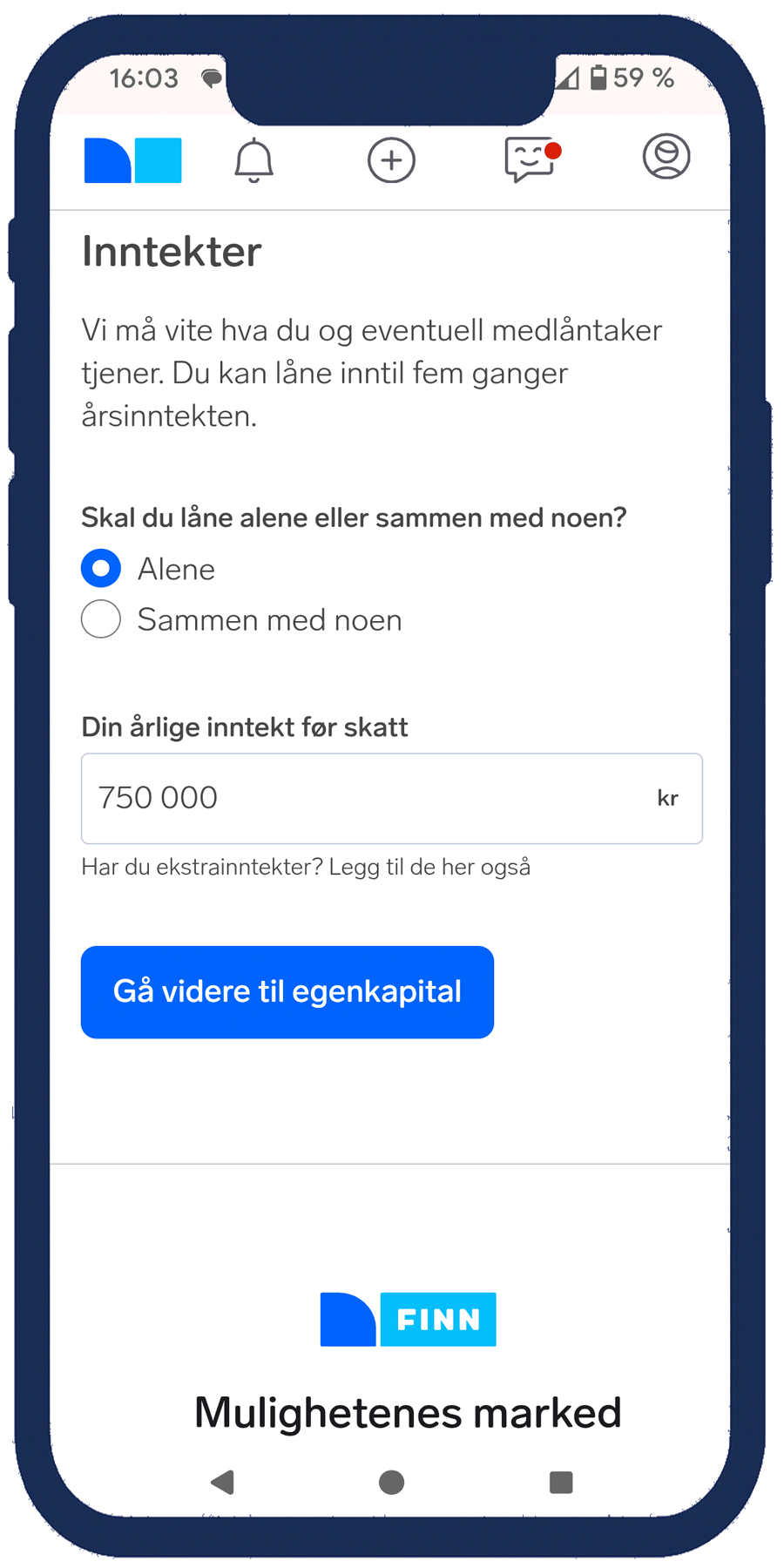The image size is (784, 1568).
Task: Create a new ad with plus icon
Action: [391, 160]
